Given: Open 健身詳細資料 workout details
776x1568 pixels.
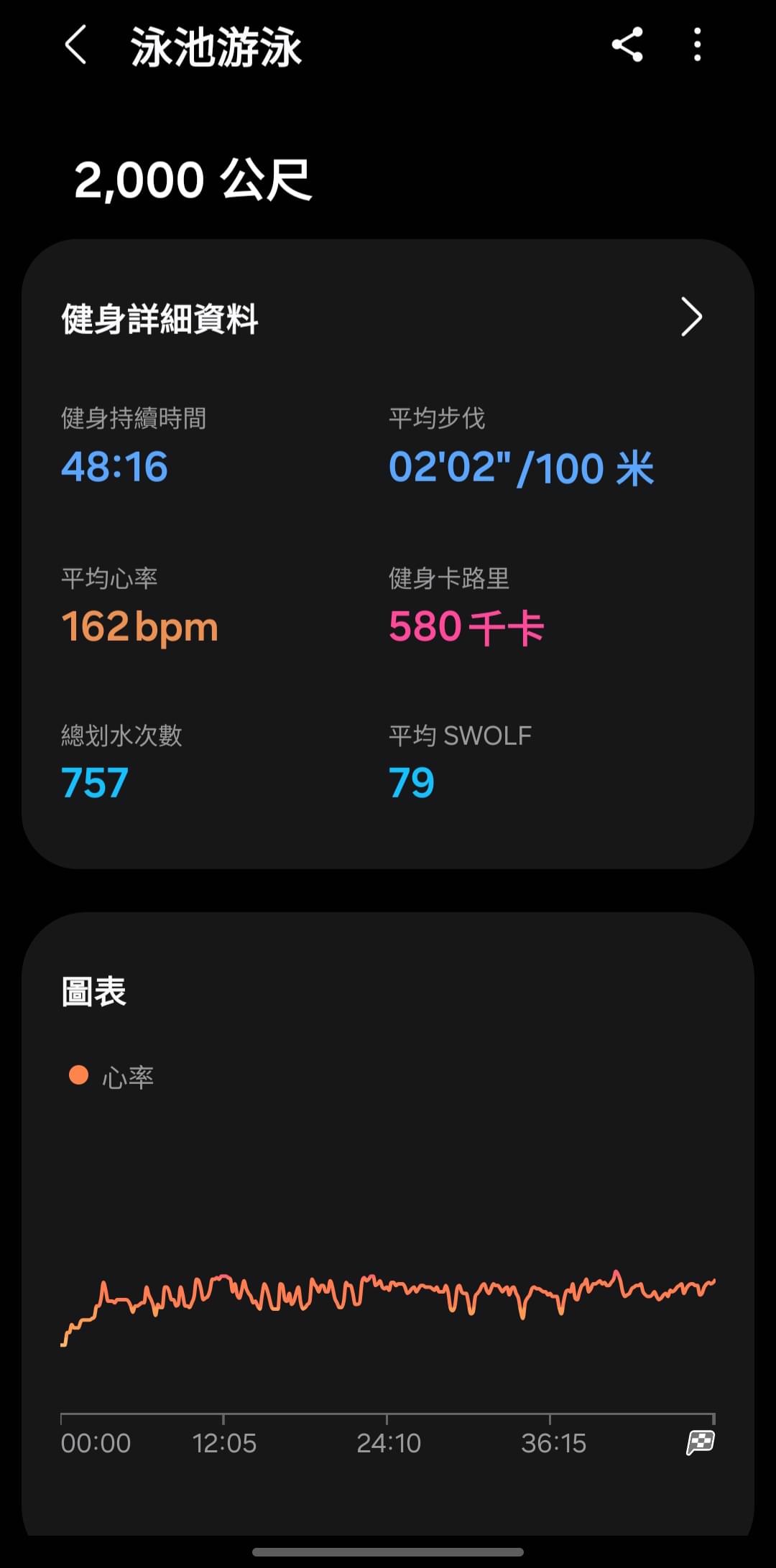Looking at the screenshot, I should 388,318.
